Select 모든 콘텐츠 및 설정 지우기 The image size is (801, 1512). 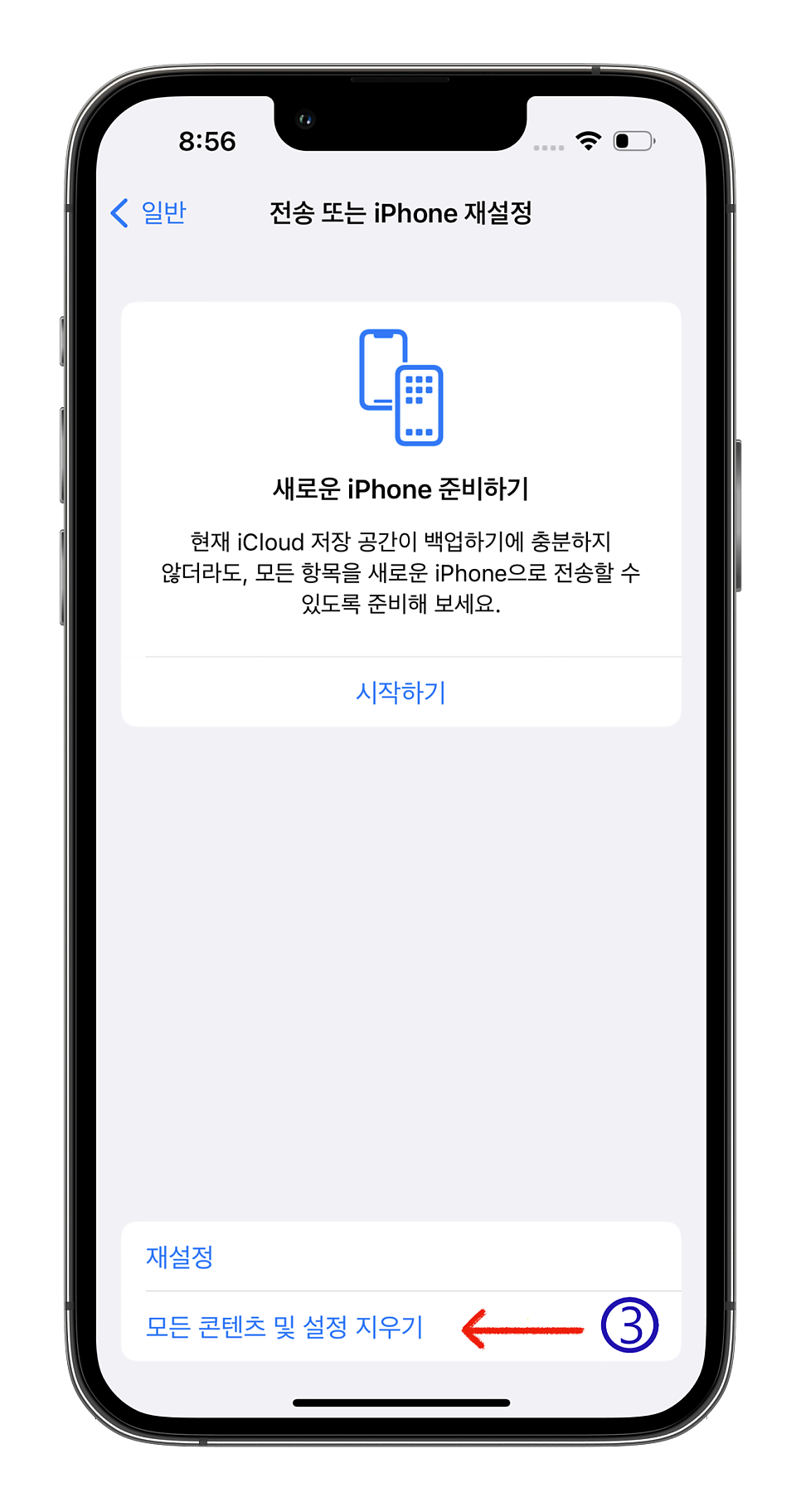pyautogui.click(x=284, y=1326)
